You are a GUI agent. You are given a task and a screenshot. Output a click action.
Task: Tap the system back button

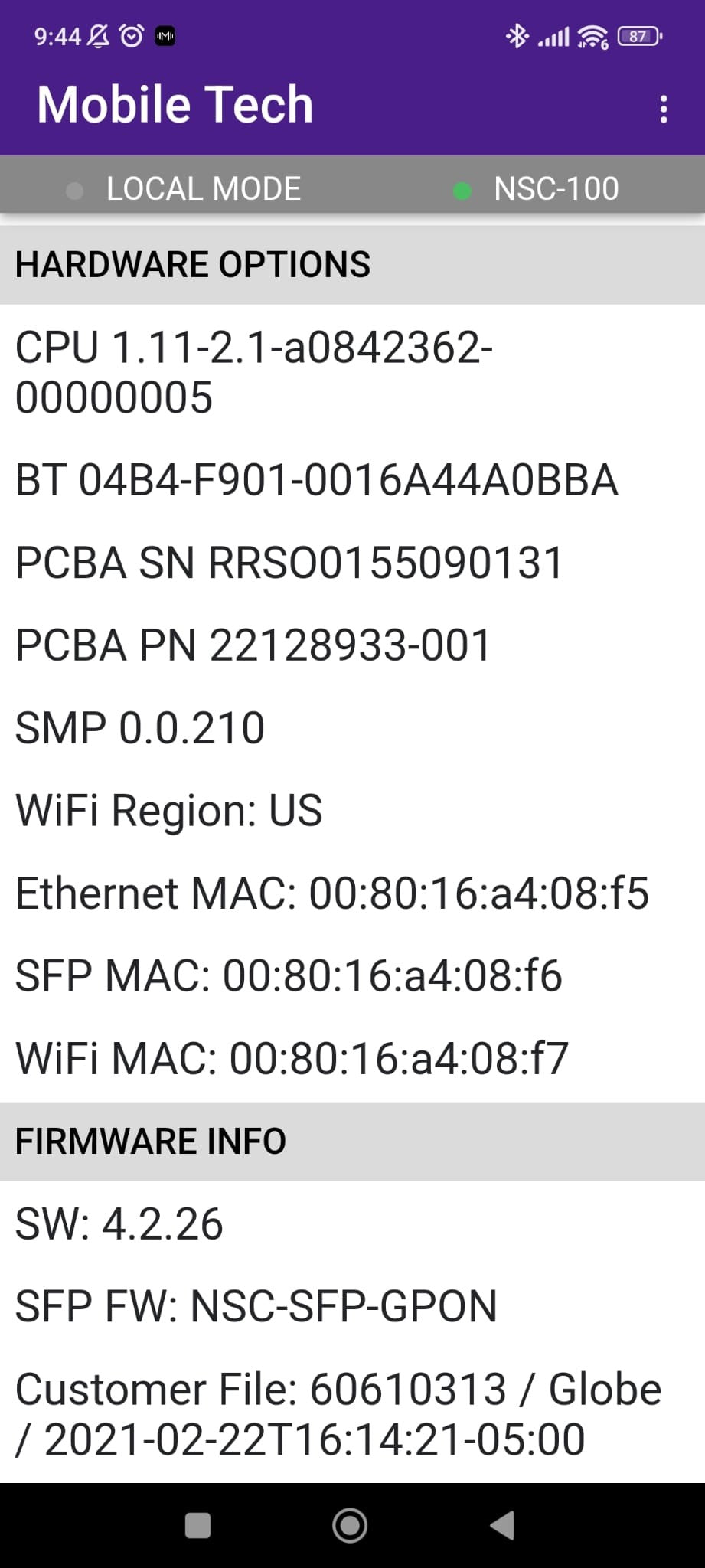point(503,1525)
